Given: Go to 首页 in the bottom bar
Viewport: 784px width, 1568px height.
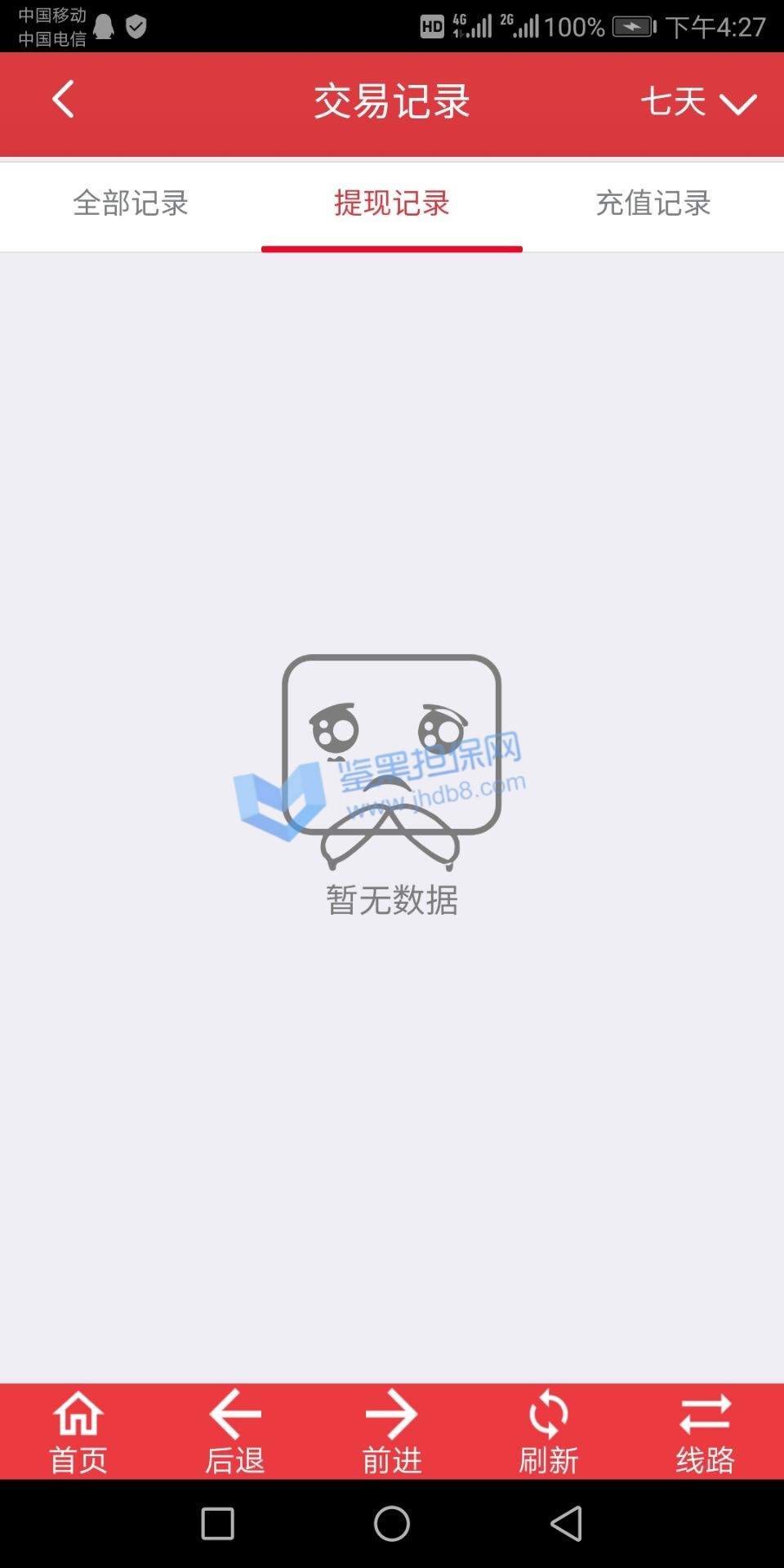Looking at the screenshot, I should (x=78, y=1432).
